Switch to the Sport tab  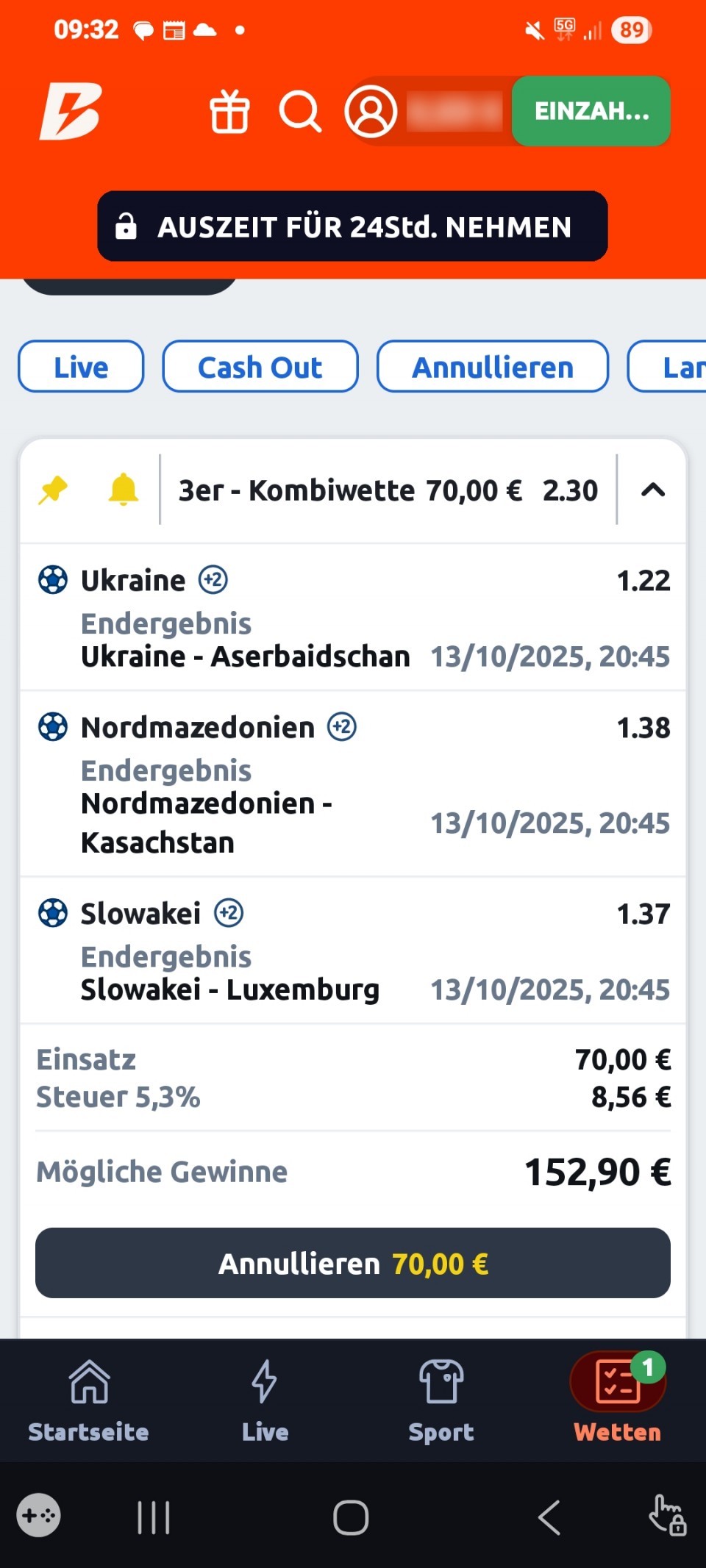click(441, 1400)
